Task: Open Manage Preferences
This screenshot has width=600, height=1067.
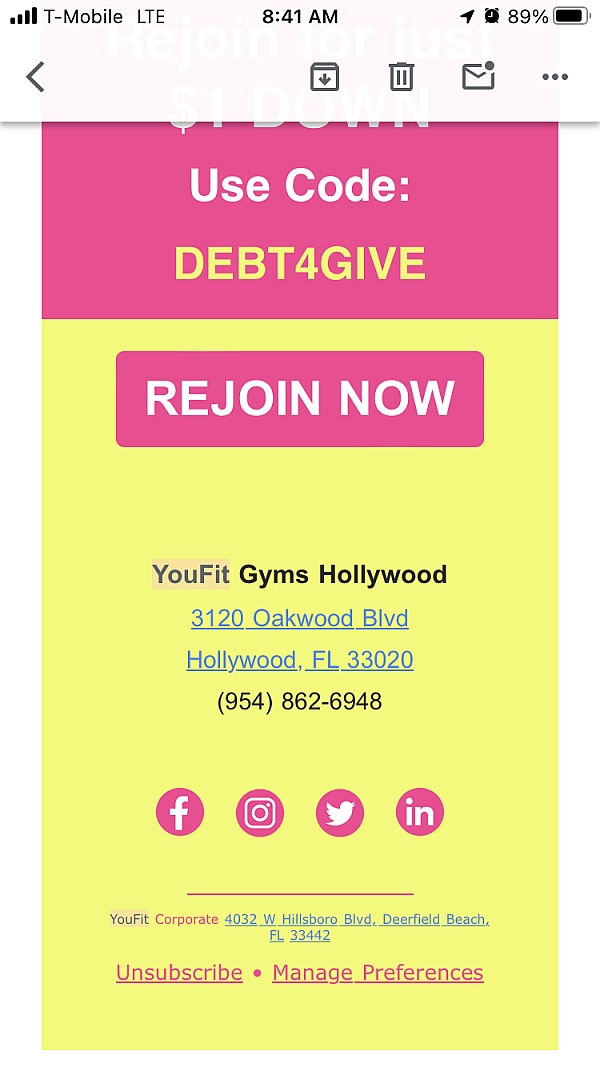Action: 378,972
